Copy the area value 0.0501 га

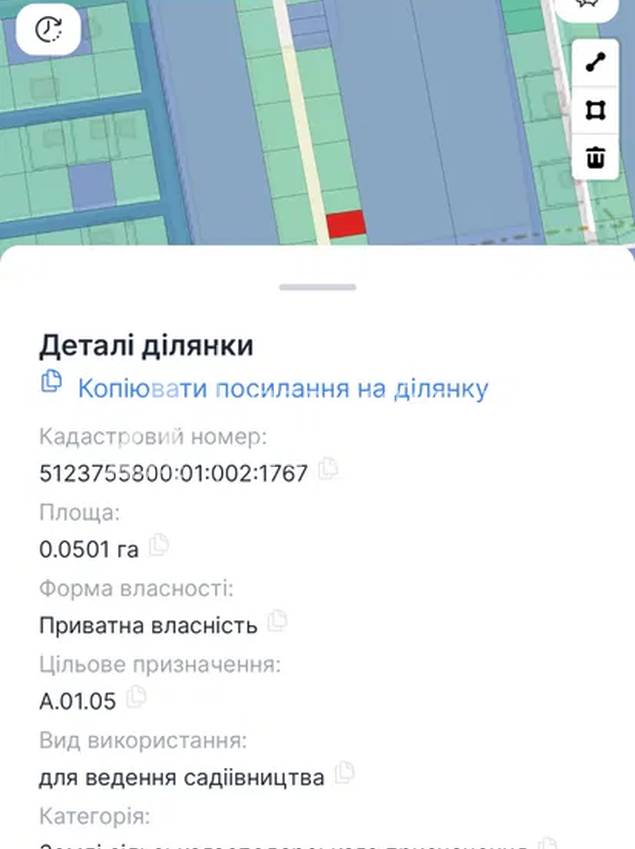[x=158, y=545]
